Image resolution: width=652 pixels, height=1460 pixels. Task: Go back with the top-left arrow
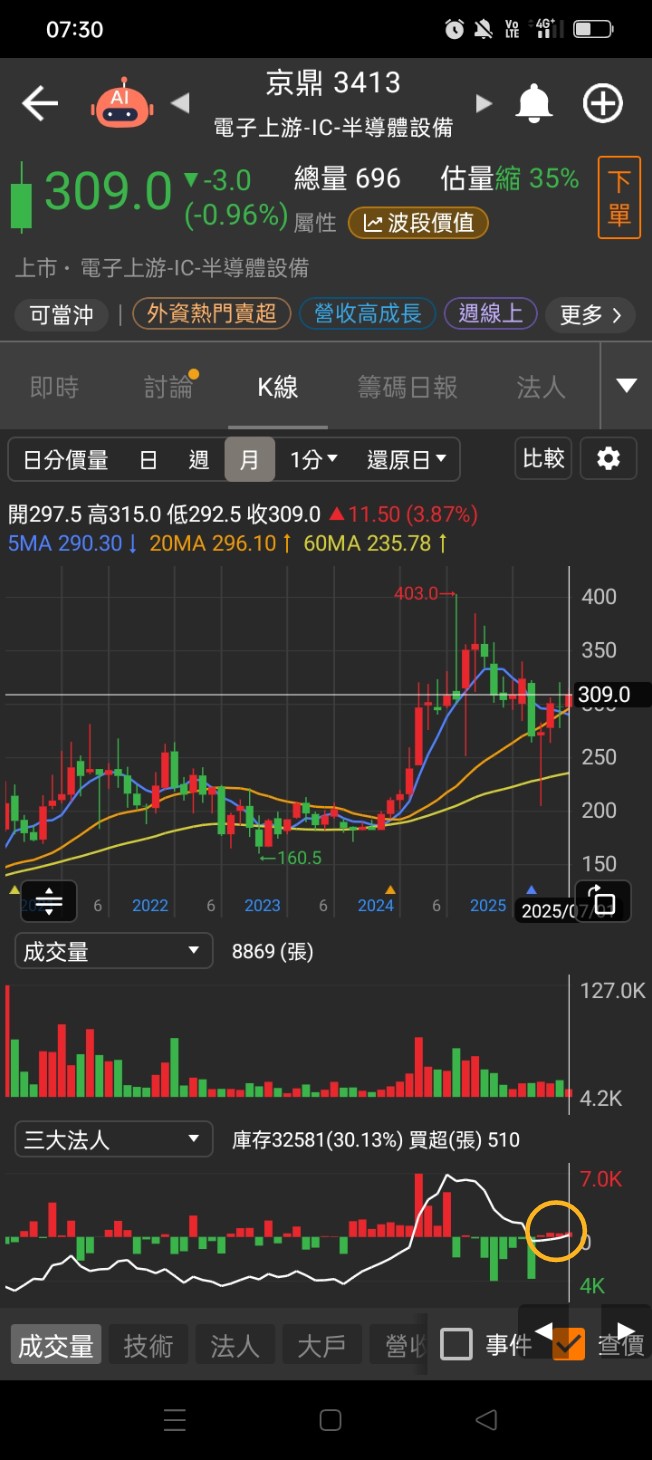click(40, 103)
